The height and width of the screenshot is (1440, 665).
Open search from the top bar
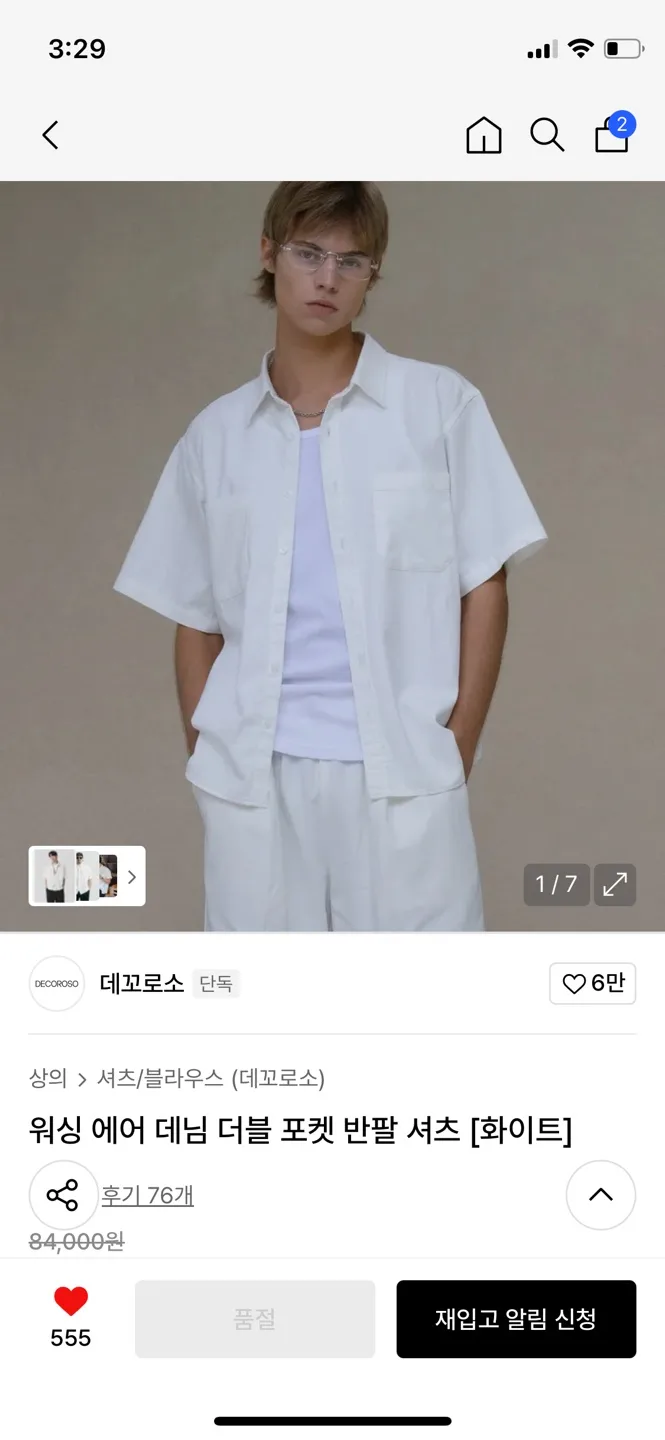(x=547, y=135)
